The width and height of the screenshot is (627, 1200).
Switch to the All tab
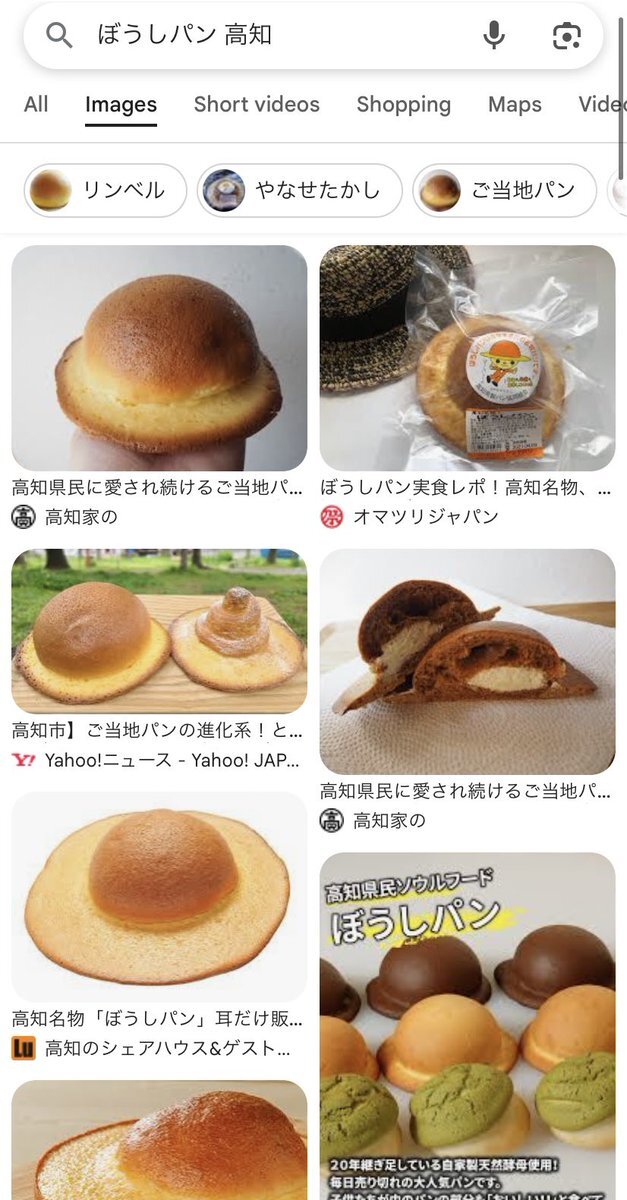pyautogui.click(x=36, y=104)
